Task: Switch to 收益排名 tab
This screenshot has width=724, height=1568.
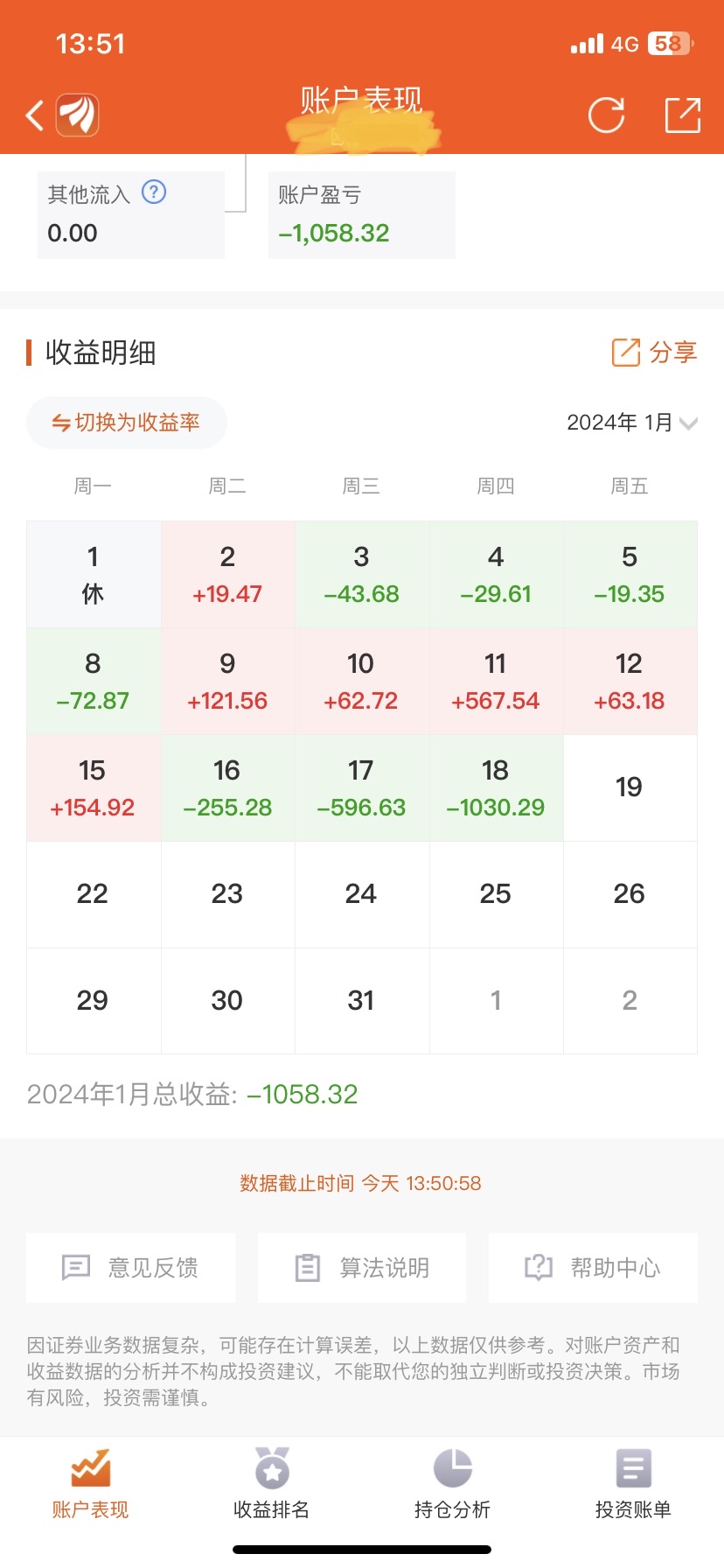Action: pos(271,1484)
